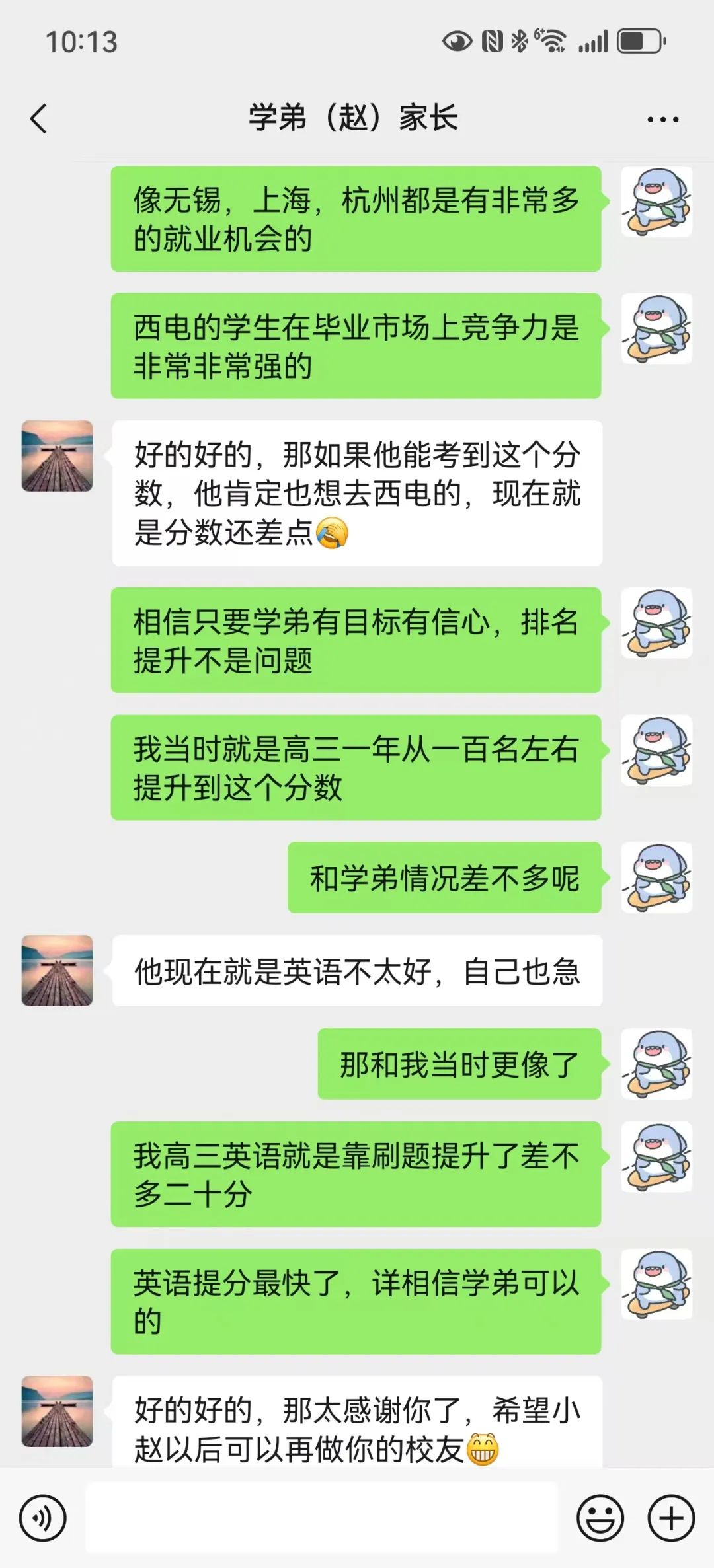The width and height of the screenshot is (714, 1568).
Task: Open the emoji sticker picker
Action: [x=600, y=1518]
